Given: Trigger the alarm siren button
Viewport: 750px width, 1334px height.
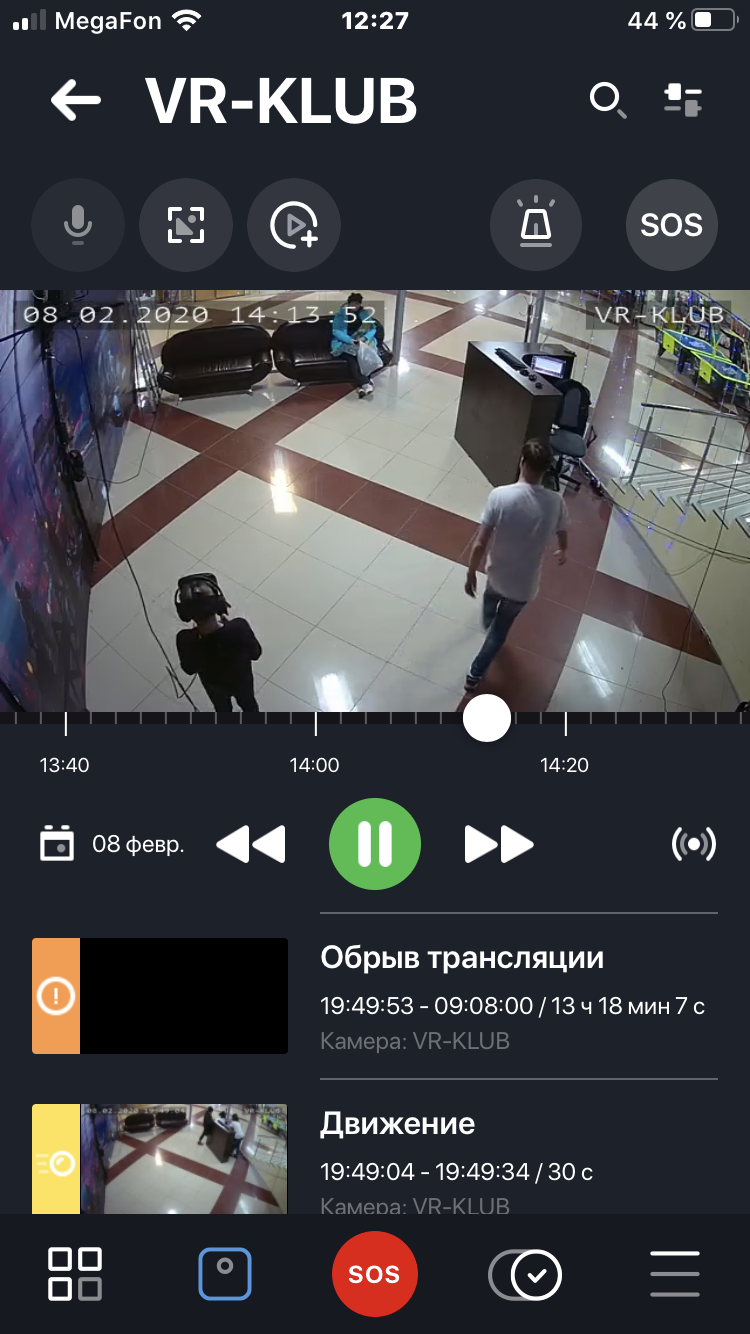Looking at the screenshot, I should [537, 225].
